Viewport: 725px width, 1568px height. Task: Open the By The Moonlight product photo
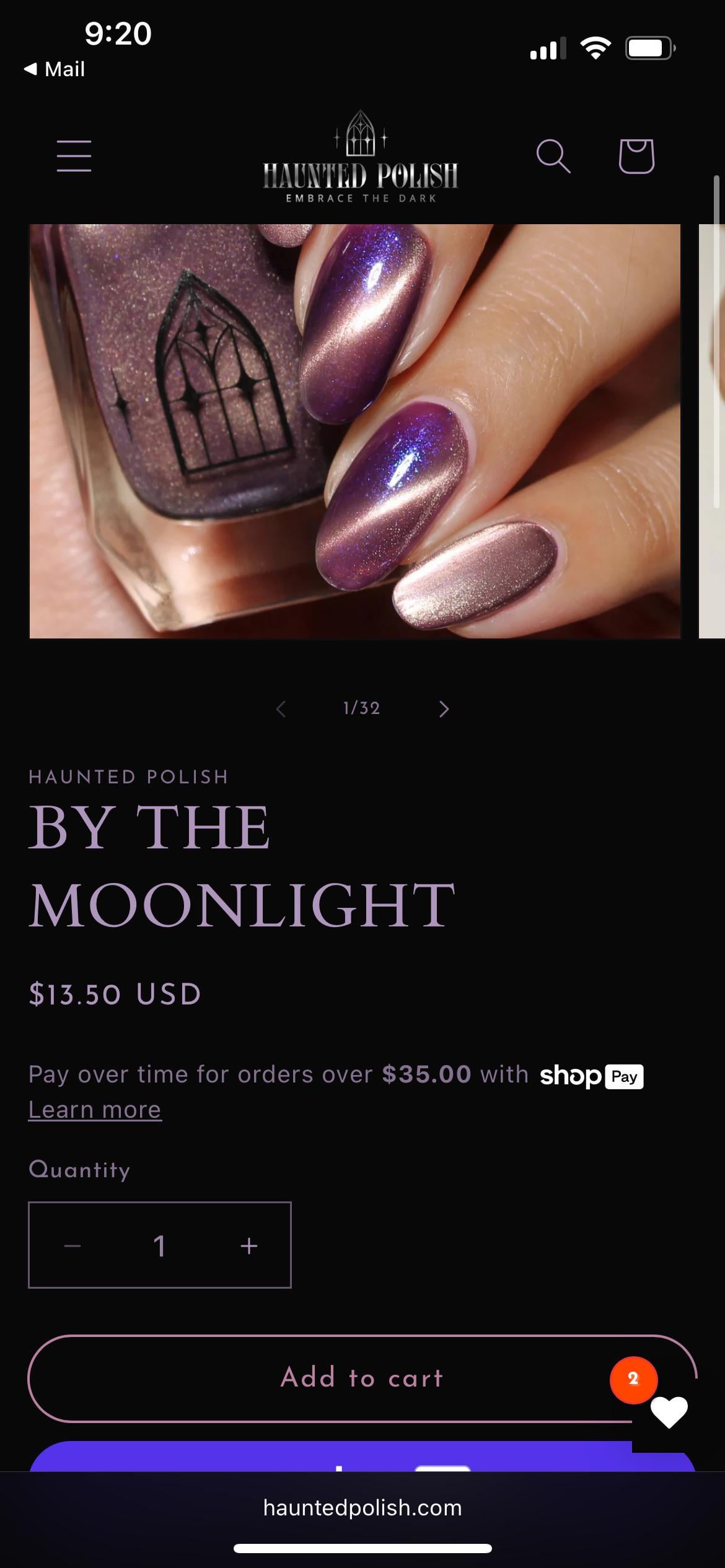(354, 431)
